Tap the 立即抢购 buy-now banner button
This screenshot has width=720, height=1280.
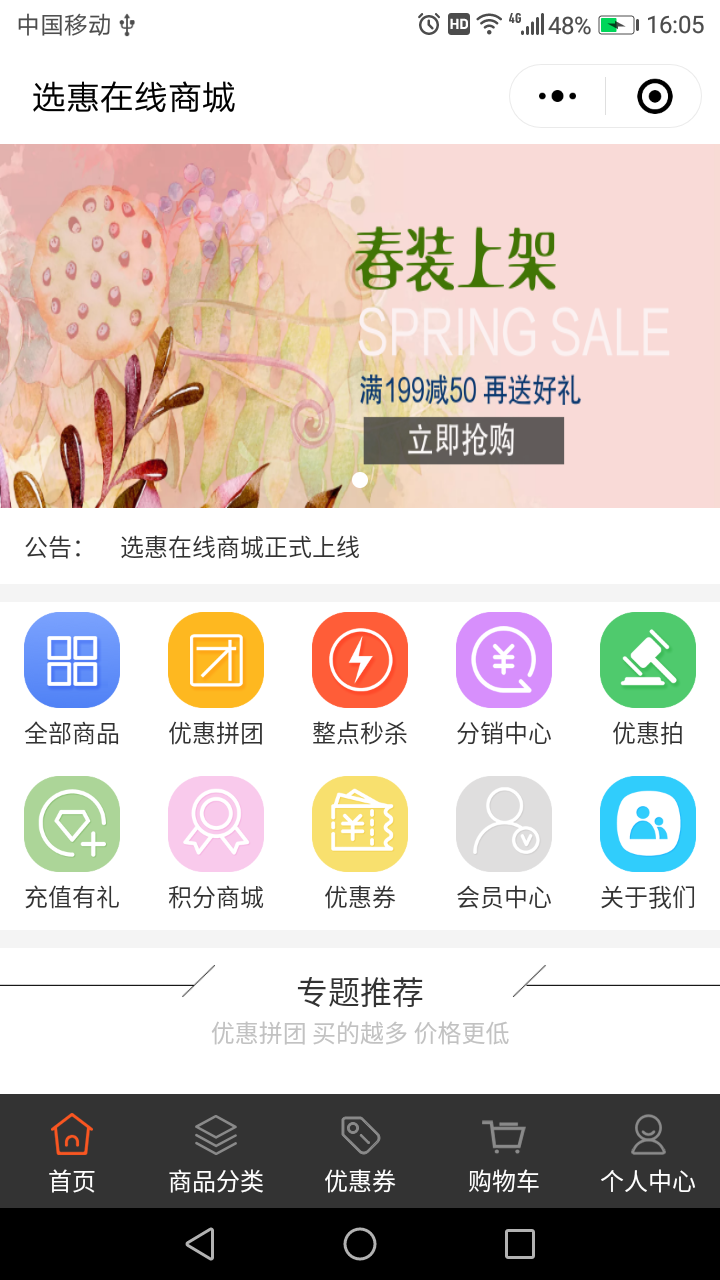[463, 439]
